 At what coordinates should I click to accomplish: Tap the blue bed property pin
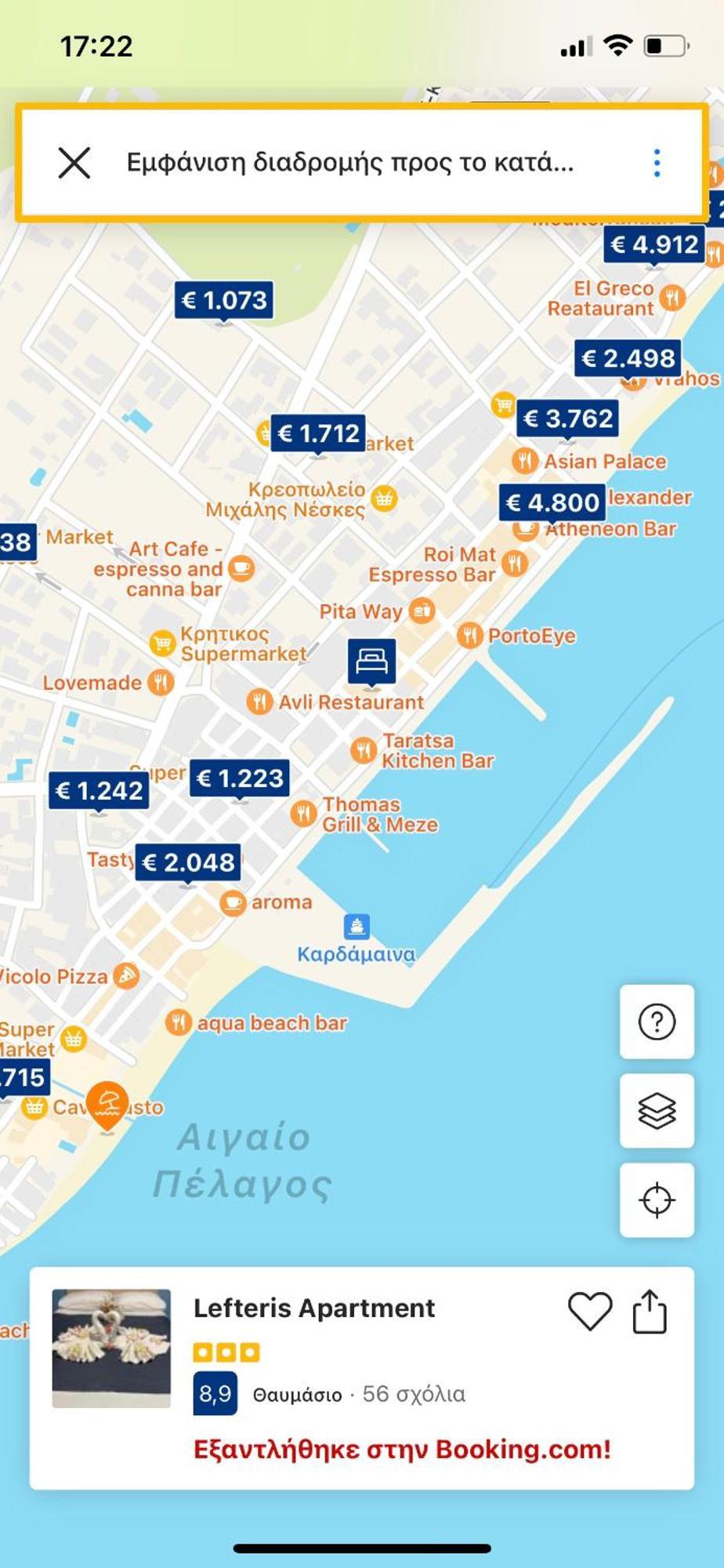click(371, 661)
